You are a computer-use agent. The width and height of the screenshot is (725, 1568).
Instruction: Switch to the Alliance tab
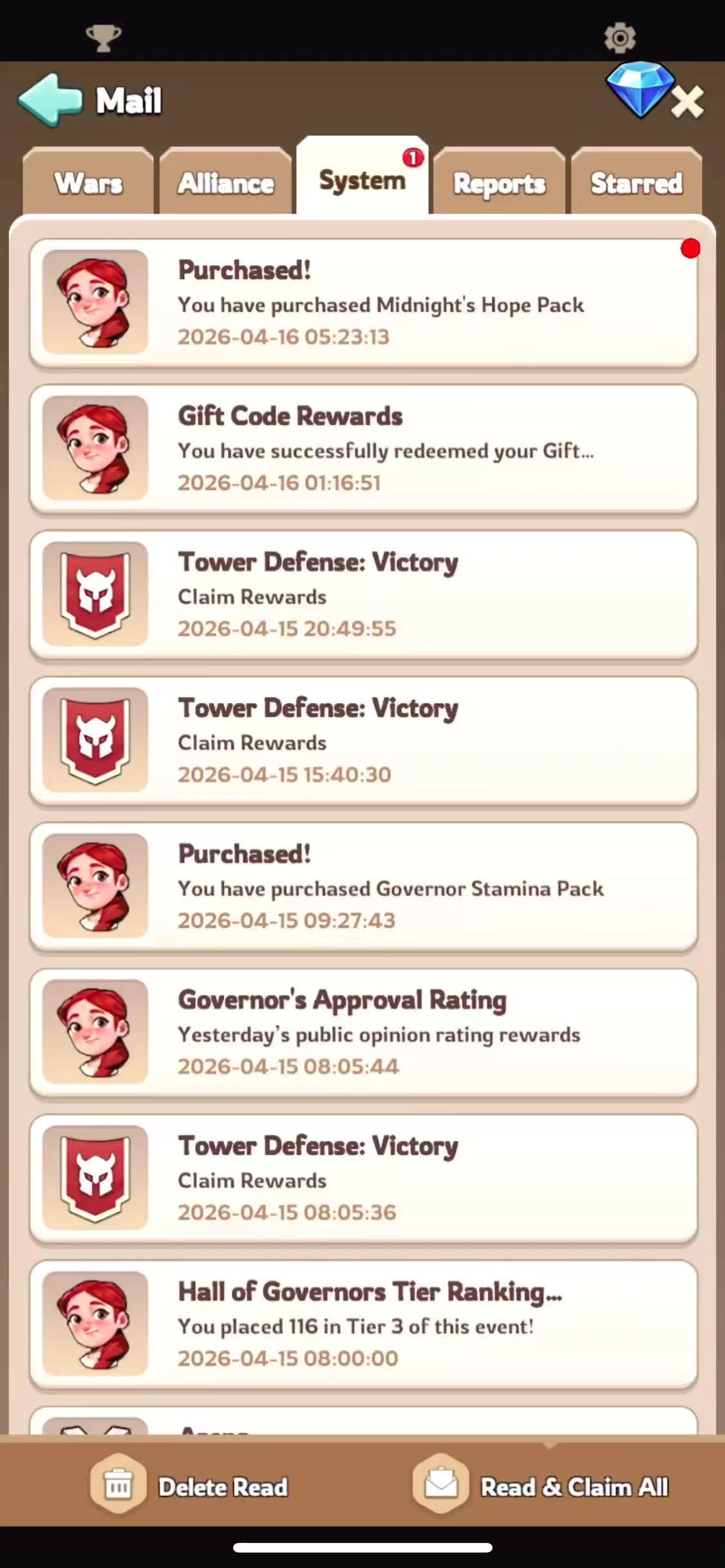coord(225,183)
